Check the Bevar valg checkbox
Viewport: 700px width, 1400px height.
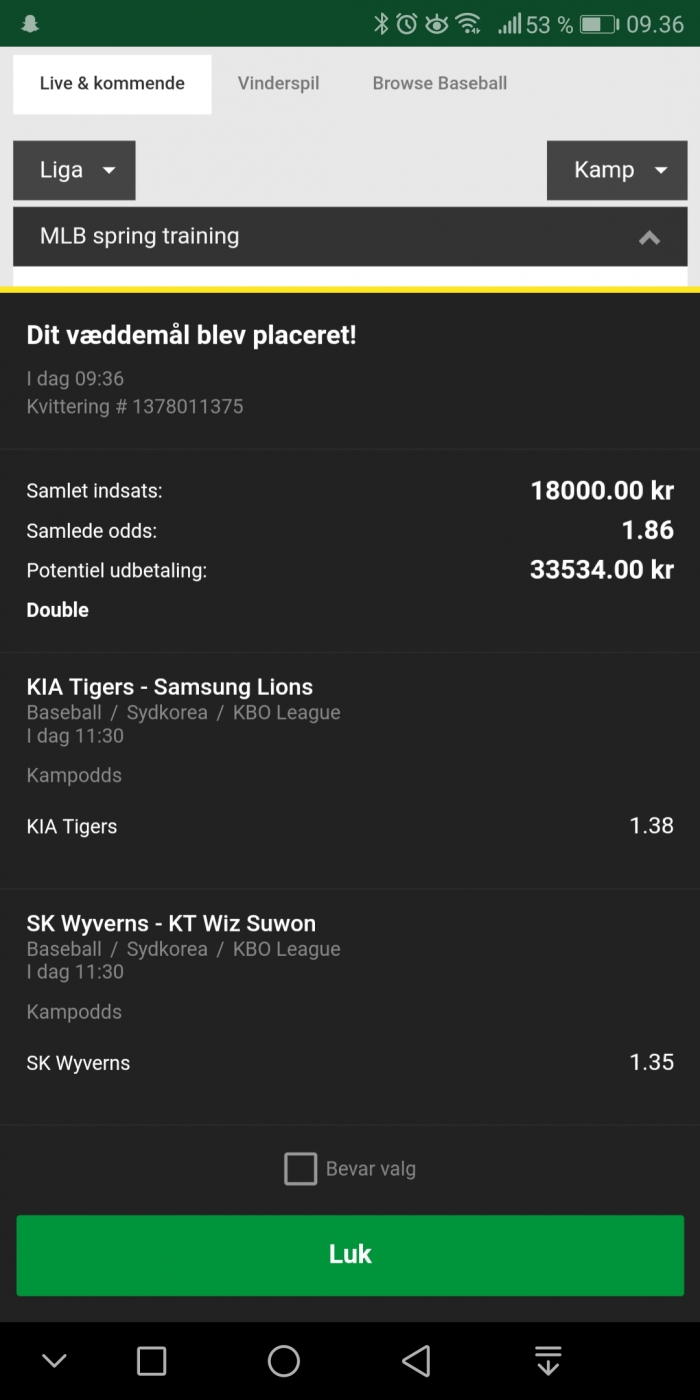(300, 1168)
